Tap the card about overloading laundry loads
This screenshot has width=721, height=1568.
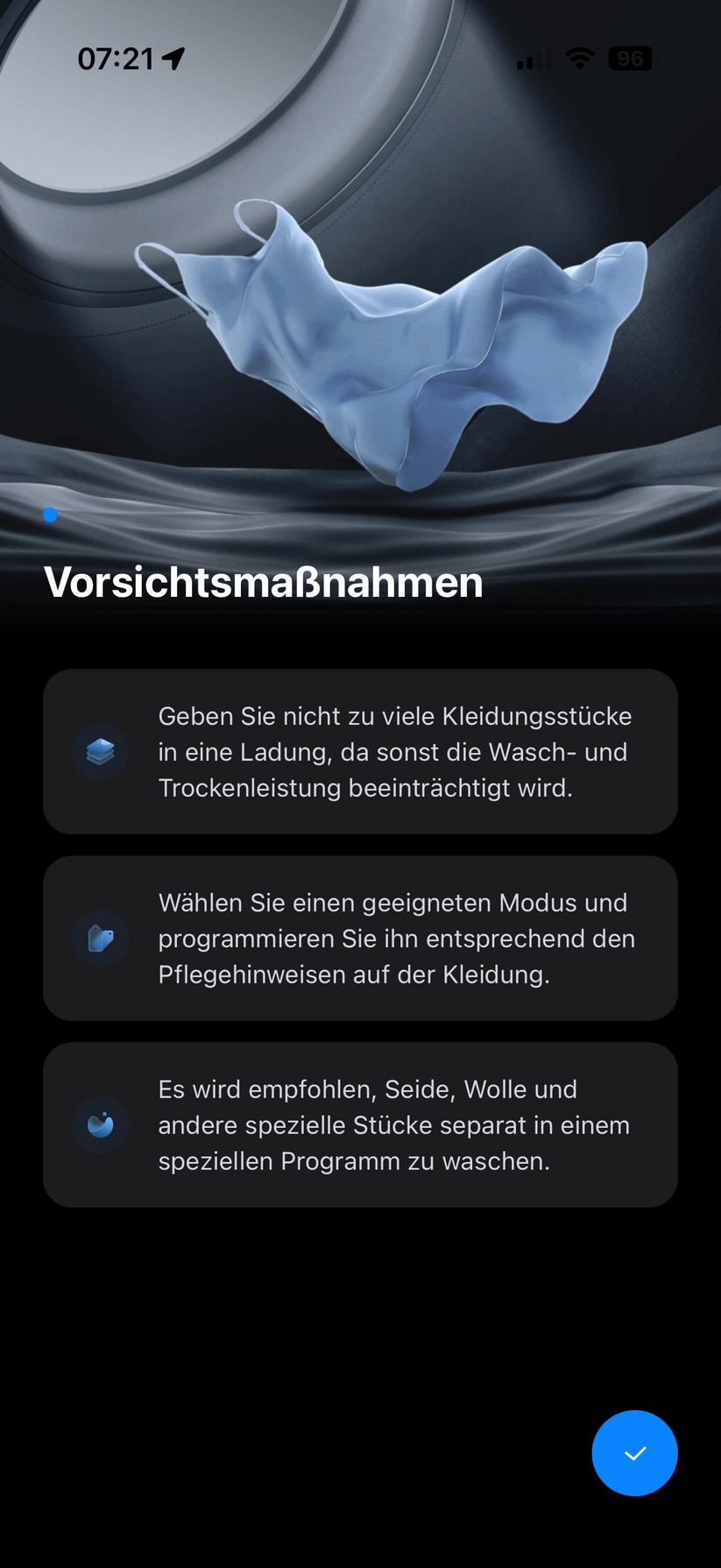[360, 752]
